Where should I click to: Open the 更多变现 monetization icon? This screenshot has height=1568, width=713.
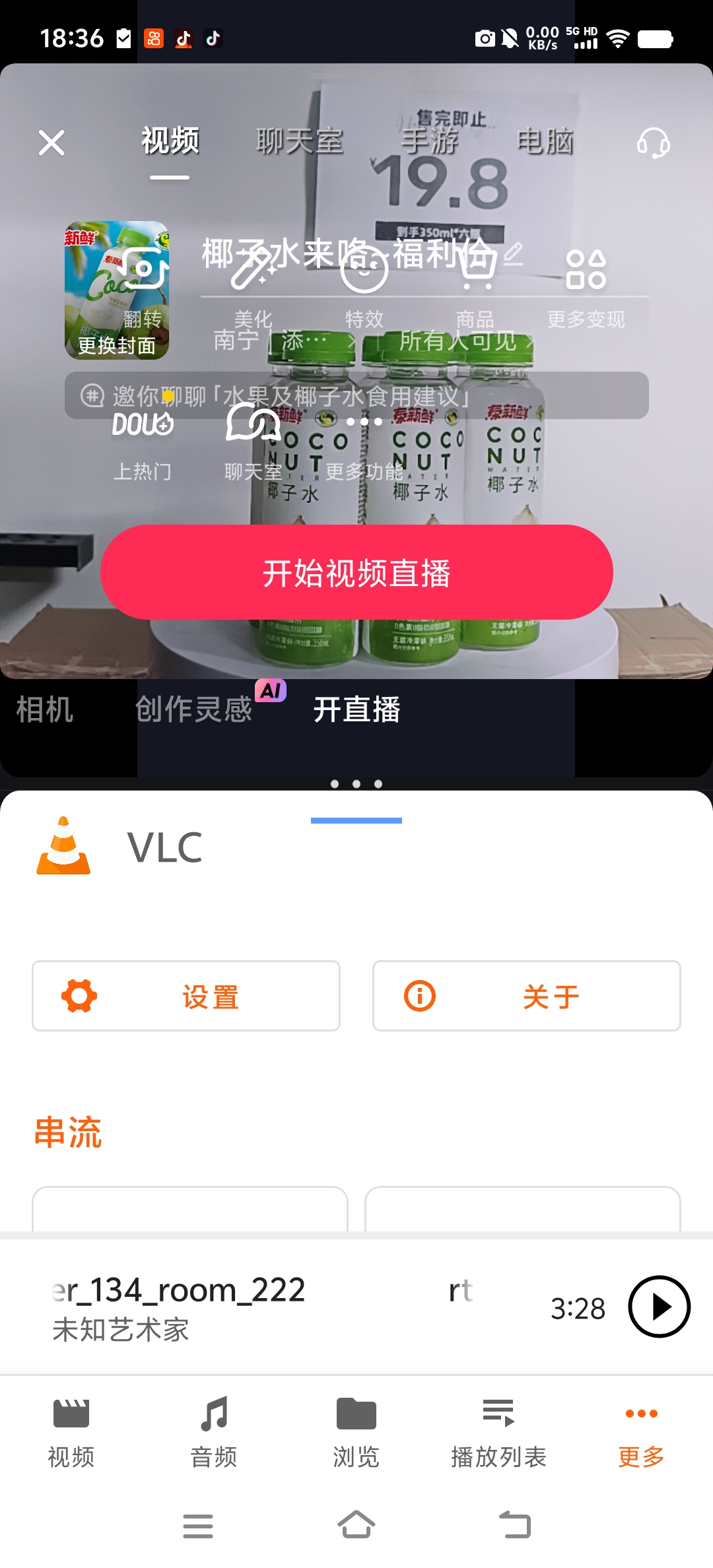coord(586,269)
